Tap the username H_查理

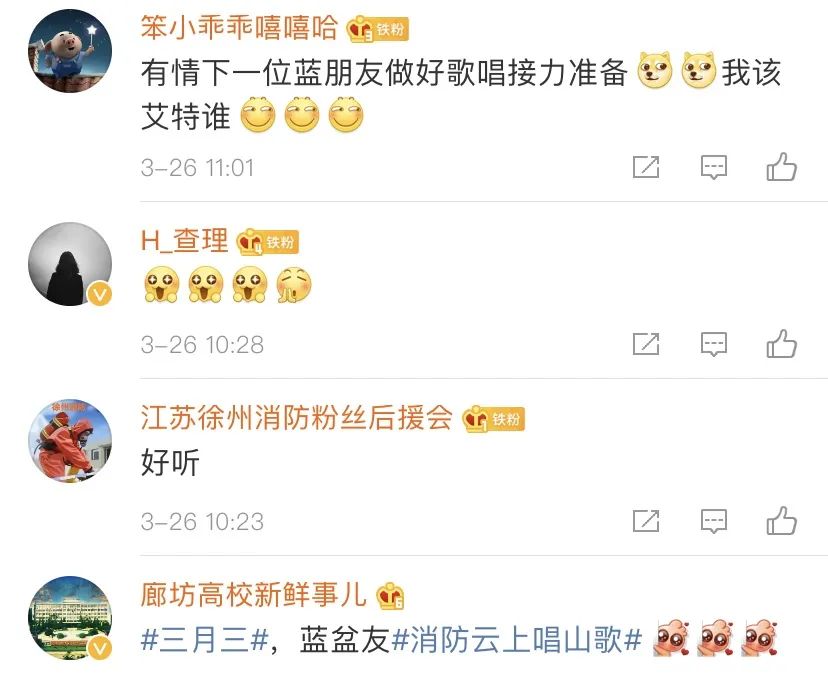(184, 241)
